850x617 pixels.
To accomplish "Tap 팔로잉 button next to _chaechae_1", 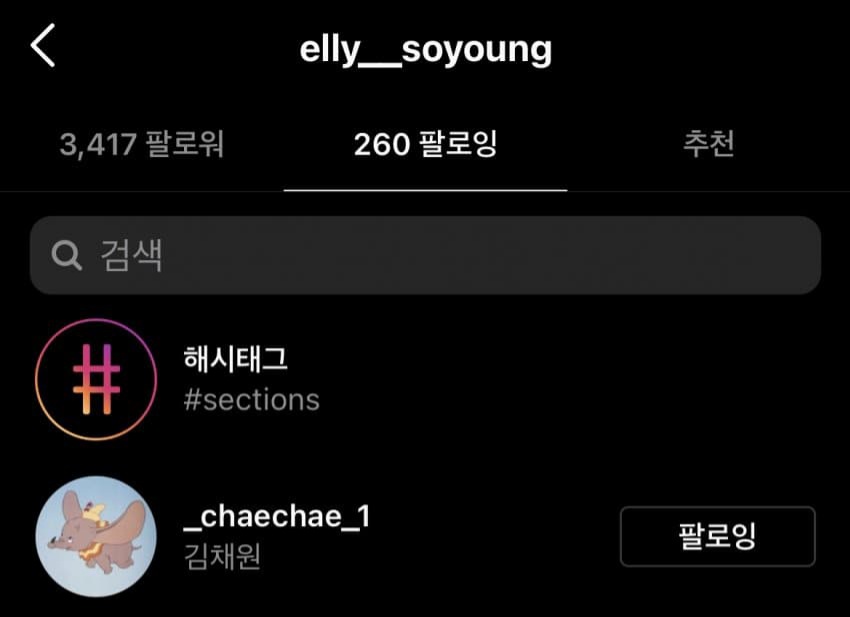I will (717, 536).
